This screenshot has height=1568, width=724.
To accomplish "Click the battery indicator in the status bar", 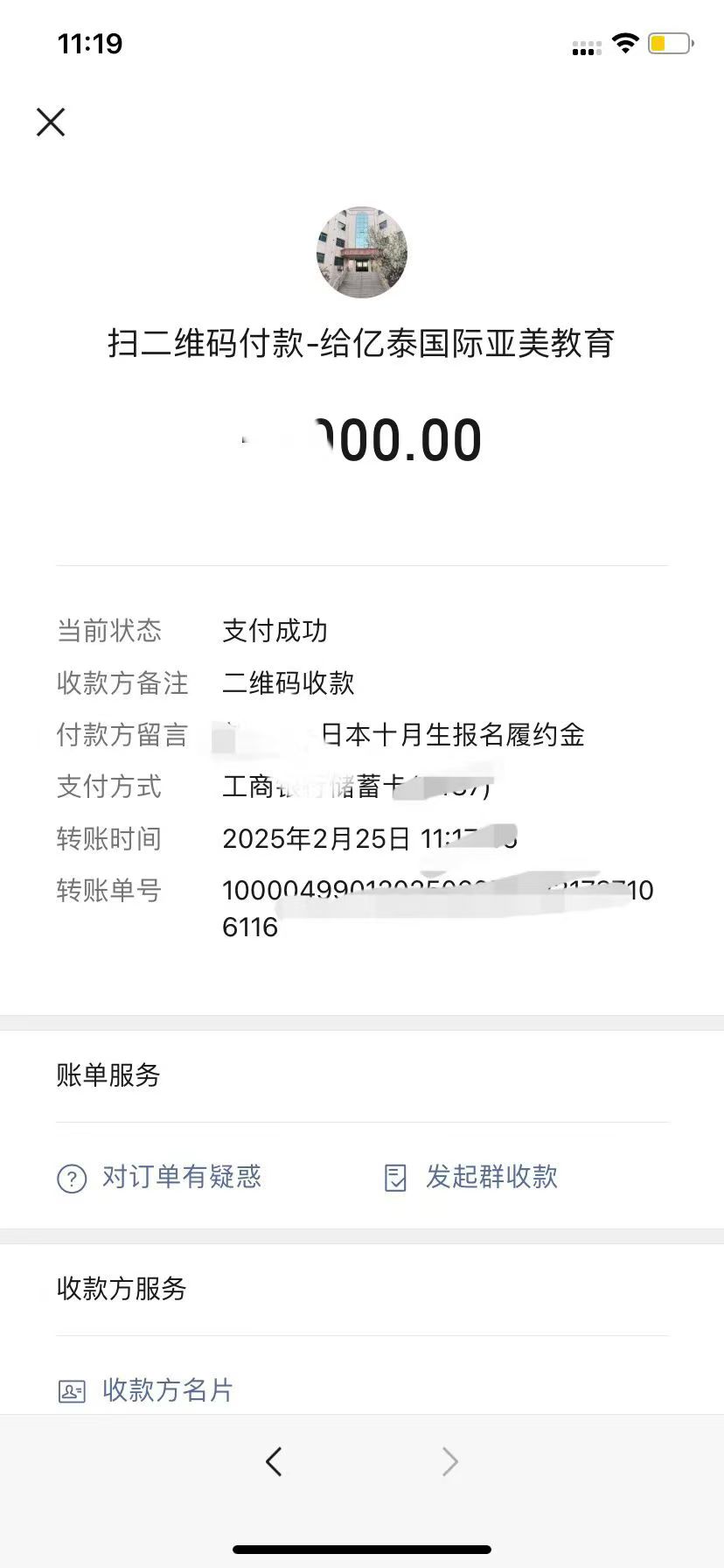I will tap(669, 41).
